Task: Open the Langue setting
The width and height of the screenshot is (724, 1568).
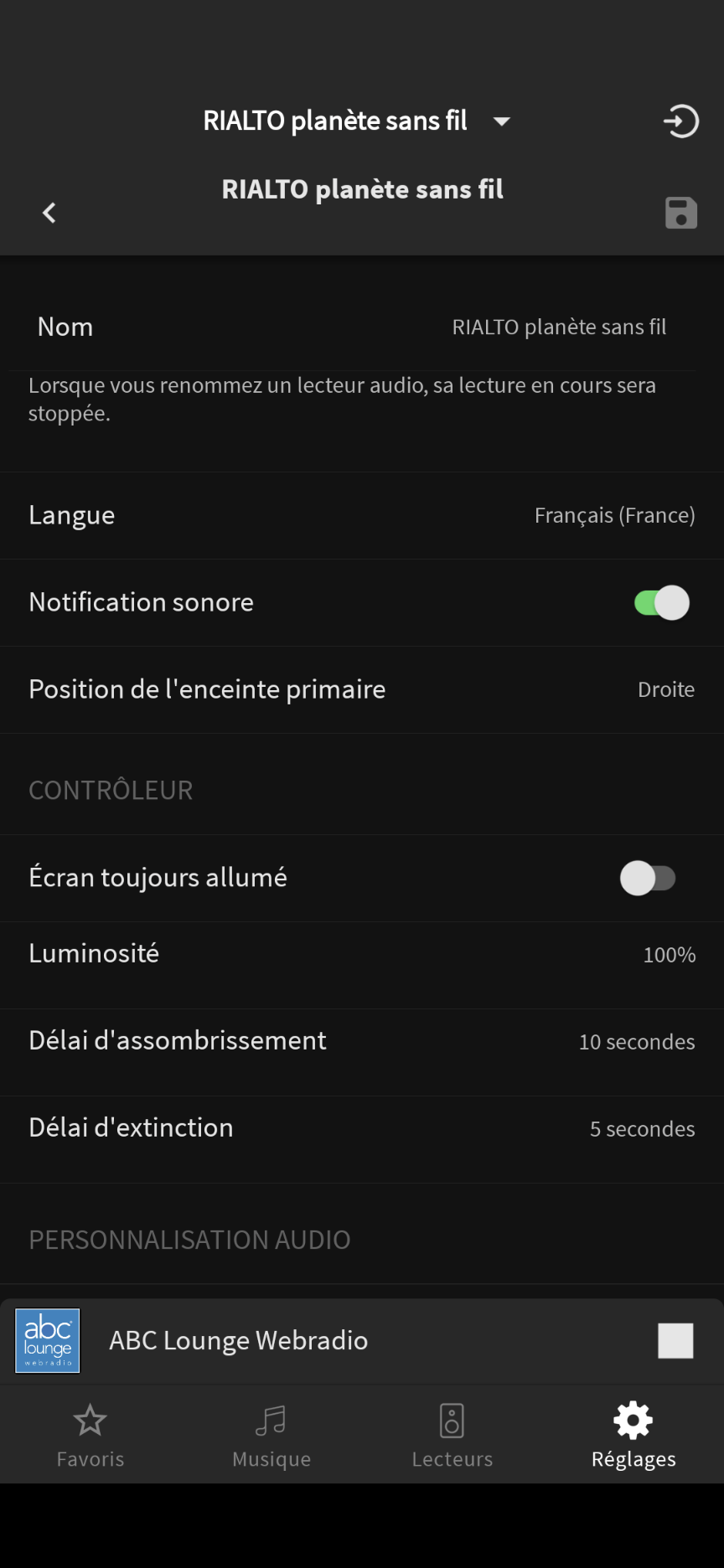Action: click(362, 515)
